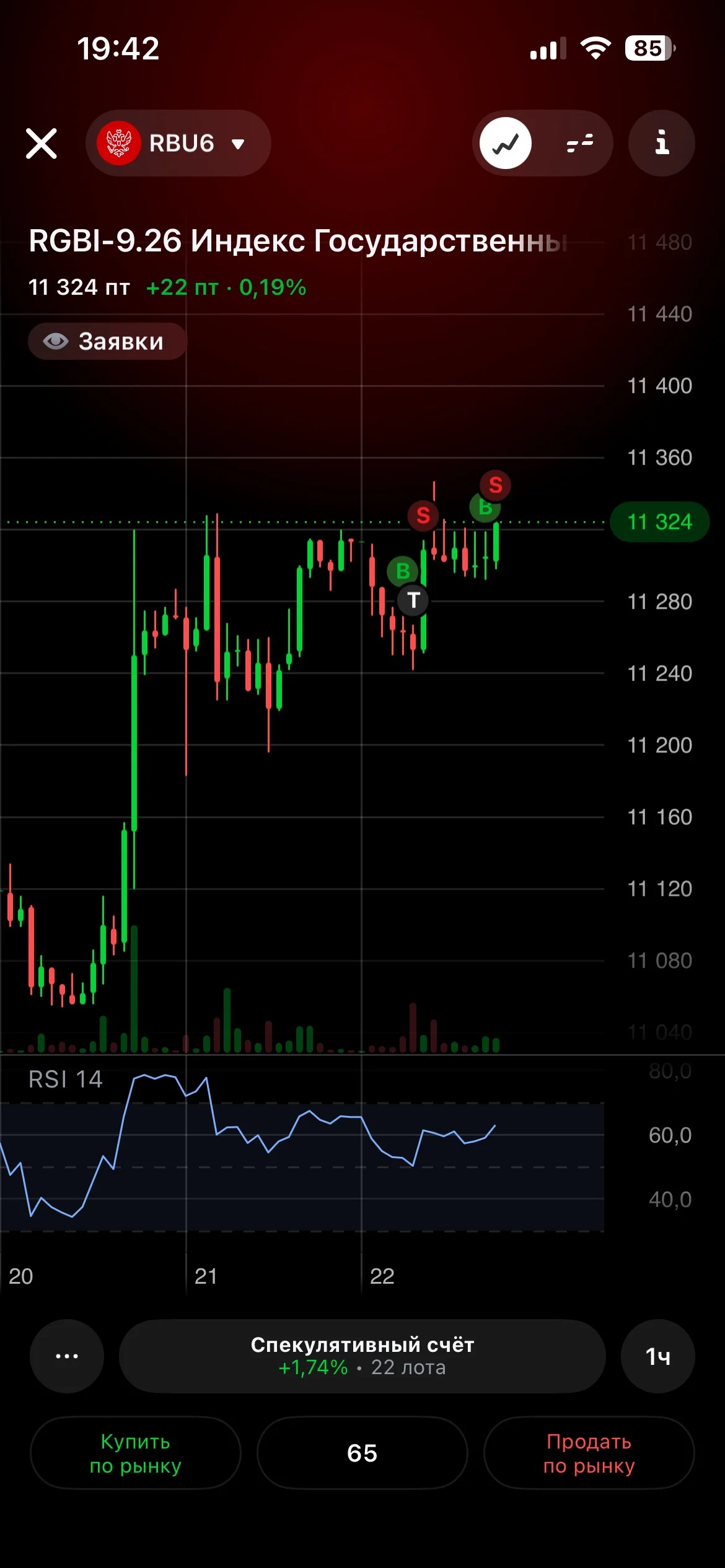Tap Купить по рынку
This screenshot has height=1568, width=725.
136,1453
